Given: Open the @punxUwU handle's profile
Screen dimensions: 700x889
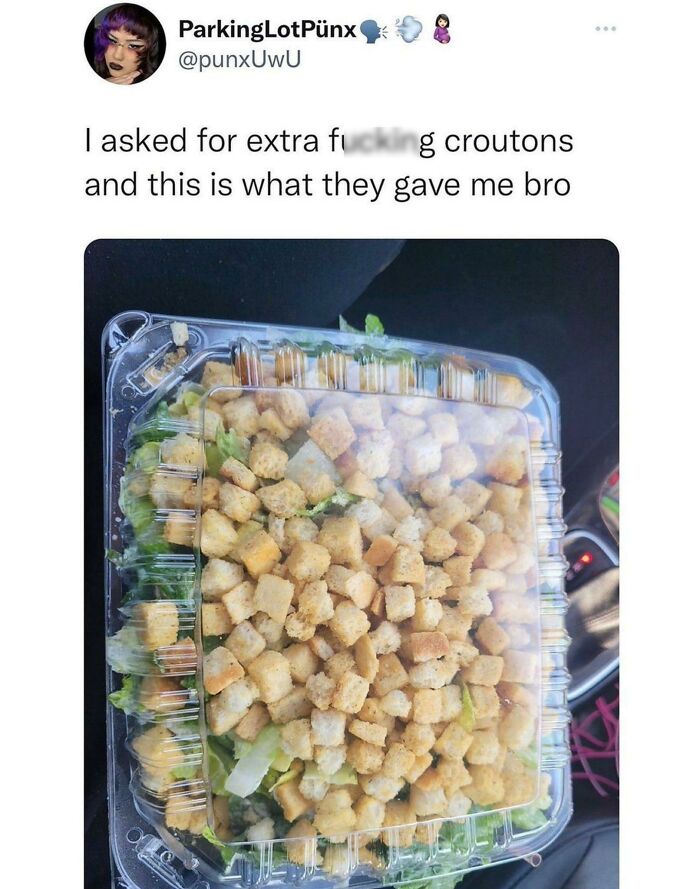Looking at the screenshot, I should coord(238,59).
